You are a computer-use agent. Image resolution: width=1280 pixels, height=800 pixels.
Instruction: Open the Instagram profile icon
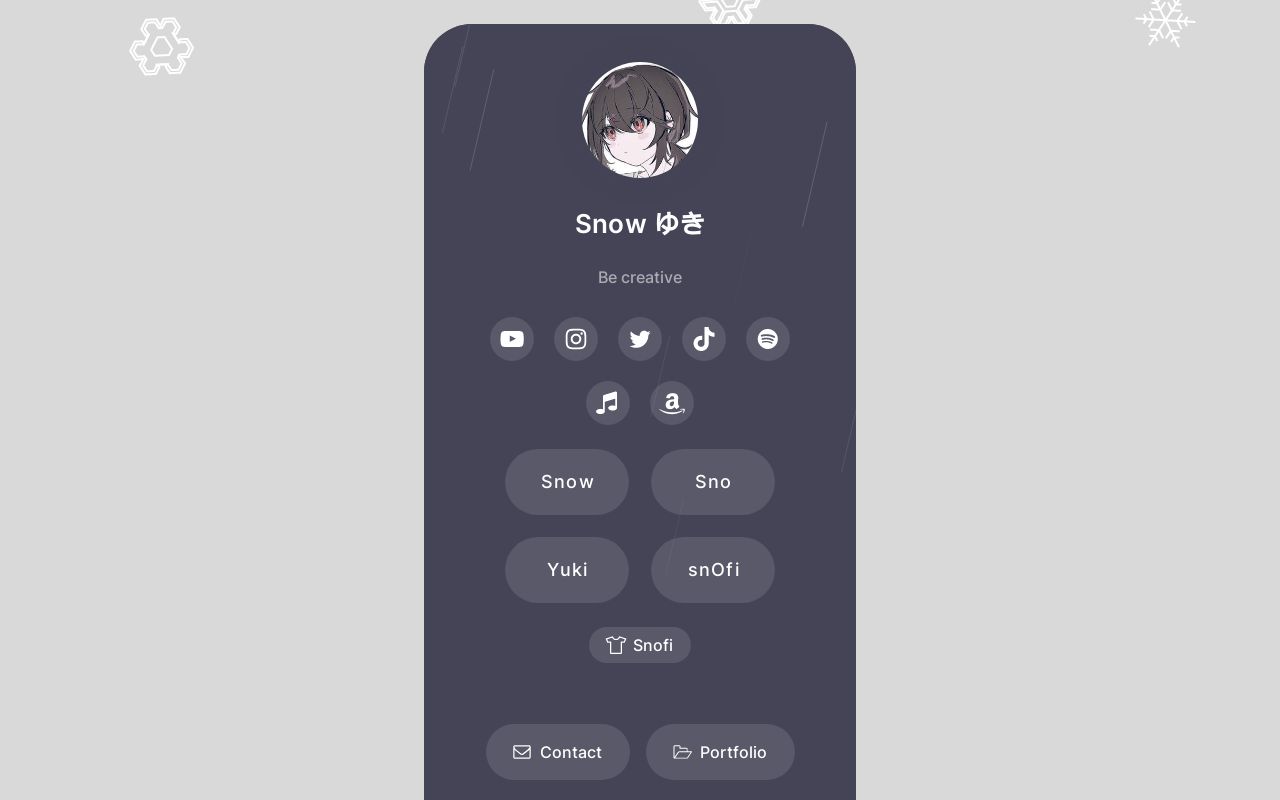(576, 339)
